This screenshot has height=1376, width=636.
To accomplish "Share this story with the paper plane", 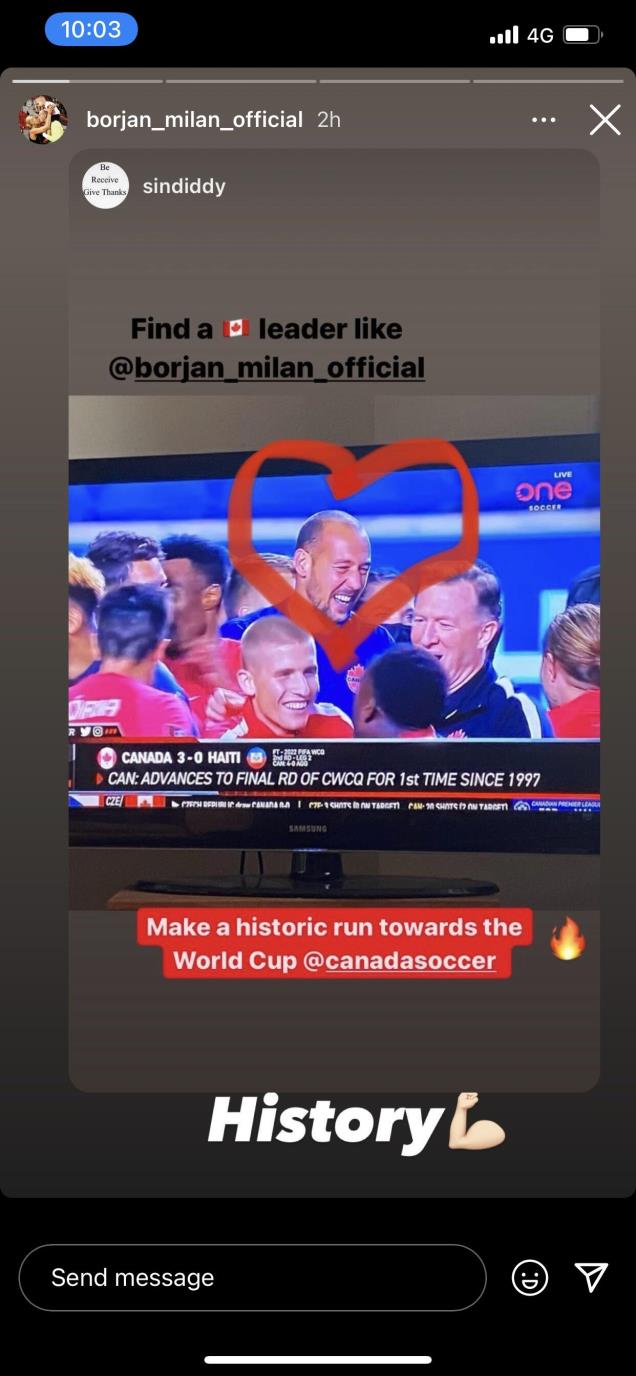I will click(591, 1277).
